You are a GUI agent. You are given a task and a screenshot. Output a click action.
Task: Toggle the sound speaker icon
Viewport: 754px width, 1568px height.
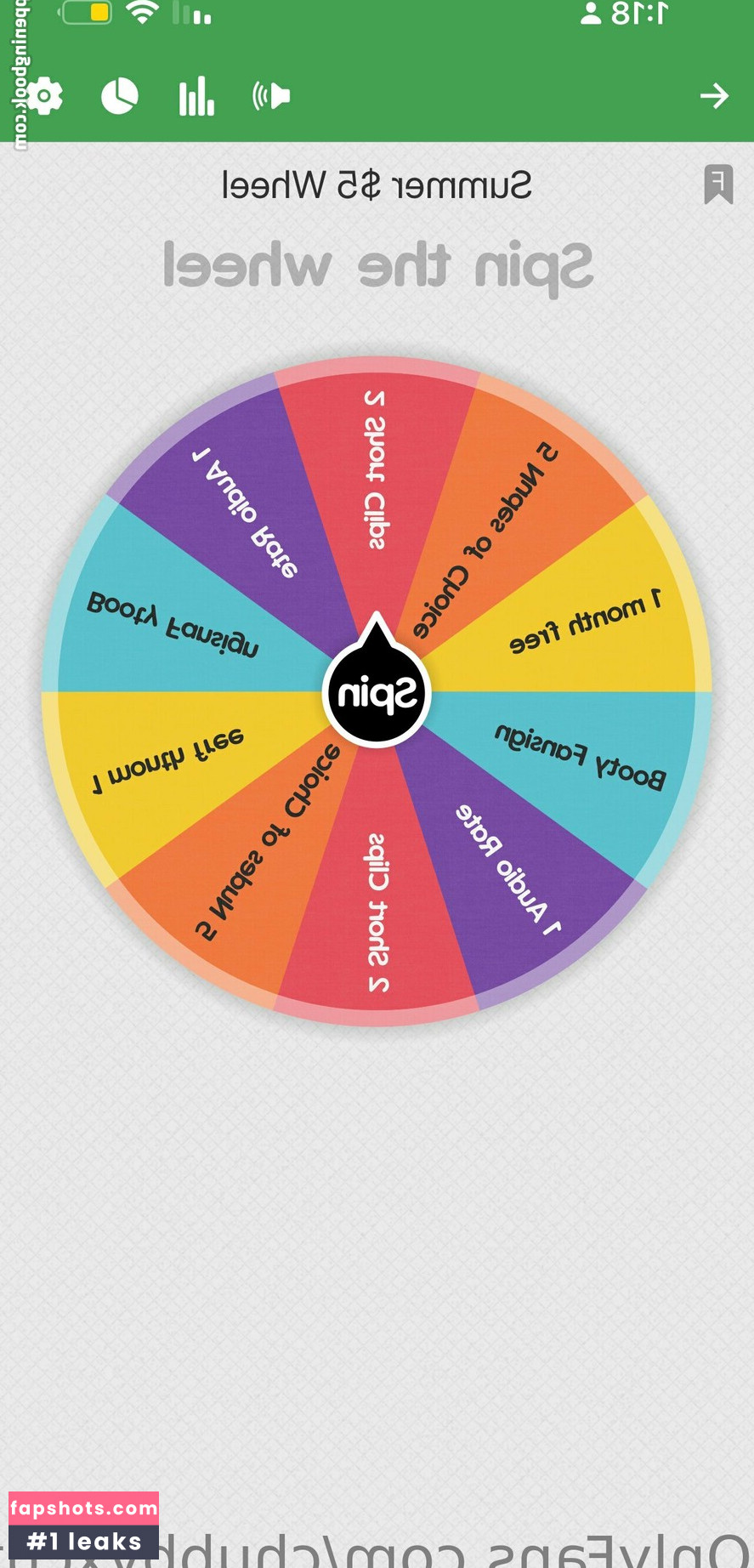click(x=272, y=96)
